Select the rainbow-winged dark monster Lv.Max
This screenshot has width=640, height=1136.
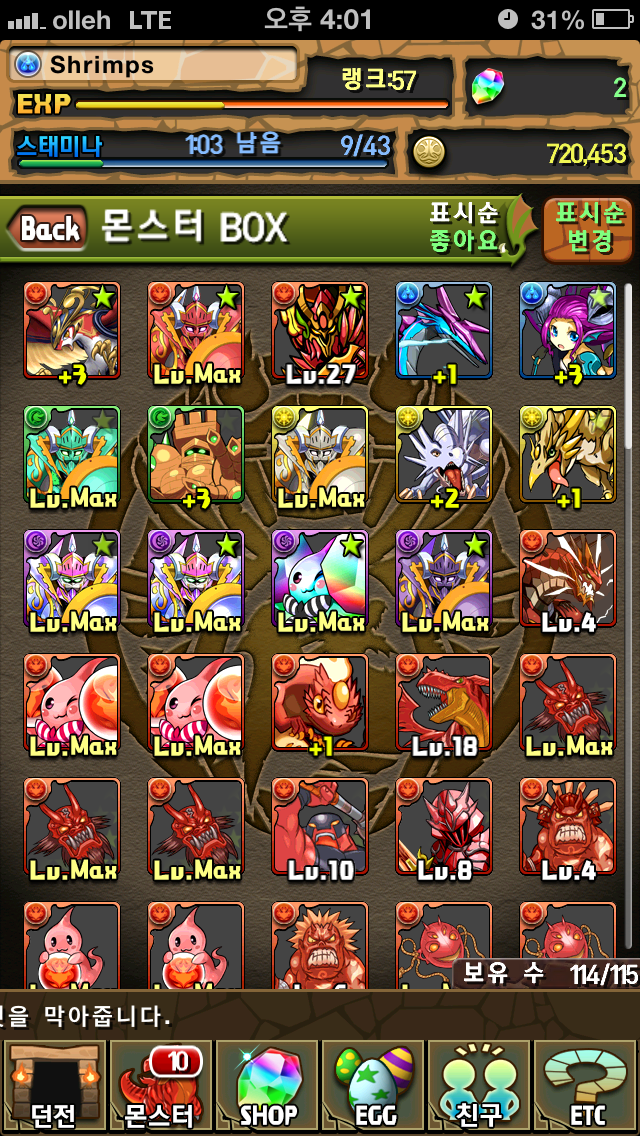coord(320,578)
